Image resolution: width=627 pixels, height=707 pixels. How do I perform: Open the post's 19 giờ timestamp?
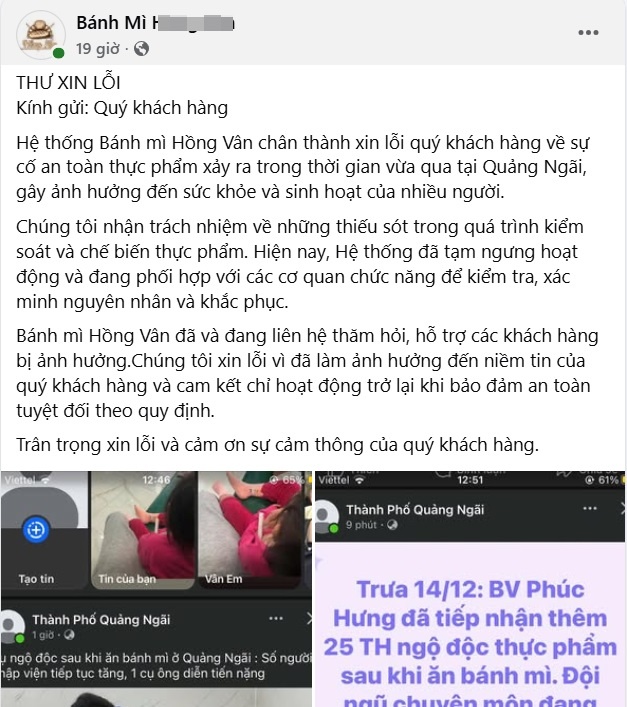tap(98, 48)
